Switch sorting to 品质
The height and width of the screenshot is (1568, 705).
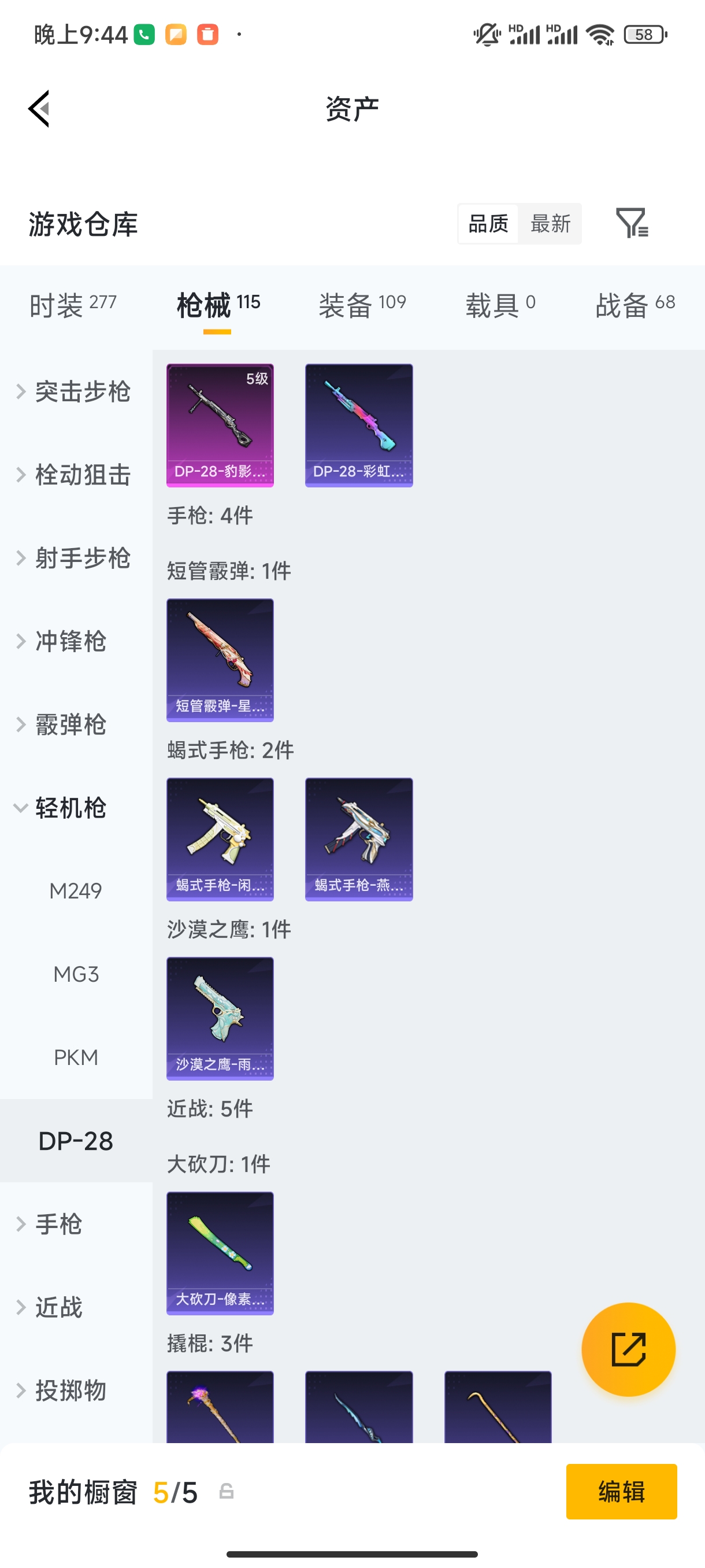point(488,223)
